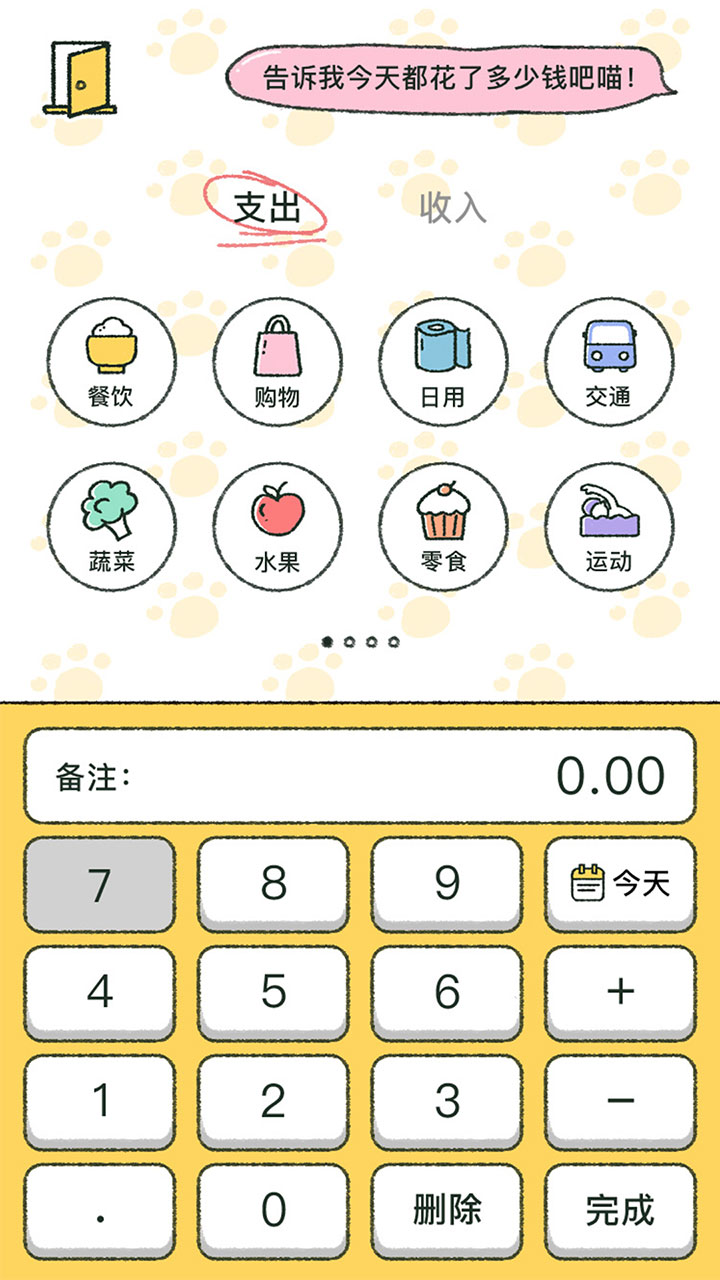Add a decimal point

click(100, 1209)
